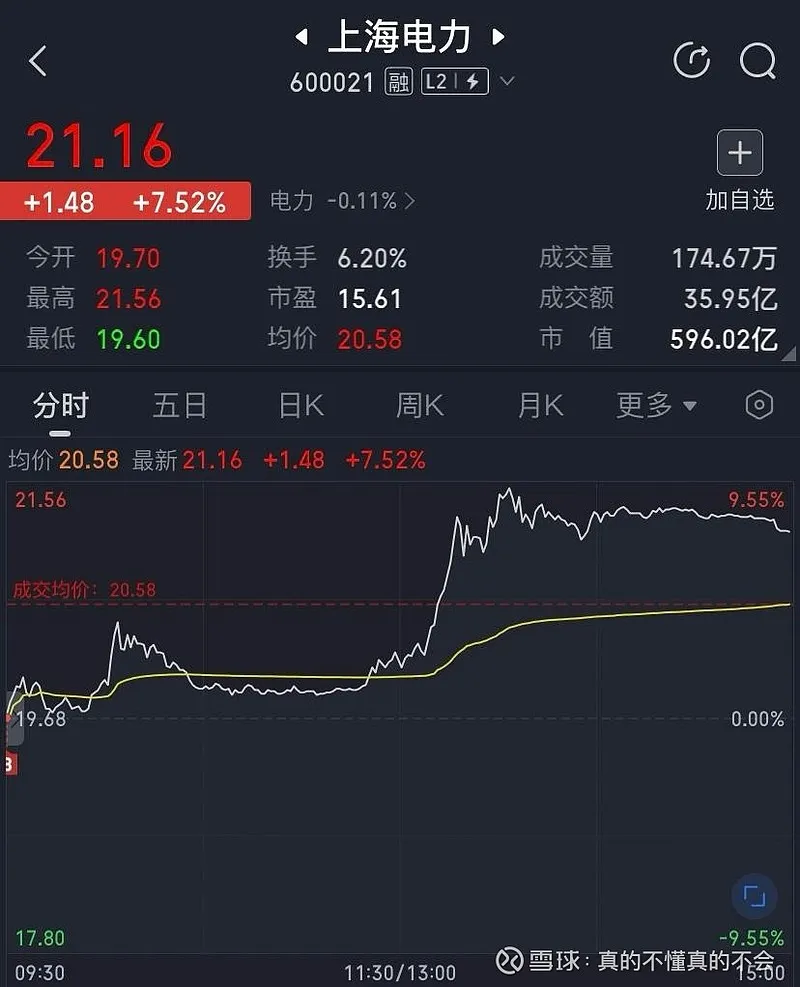Viewport: 800px width, 987px height.
Task: Expand the L2 quote dropdown
Action: 507,81
